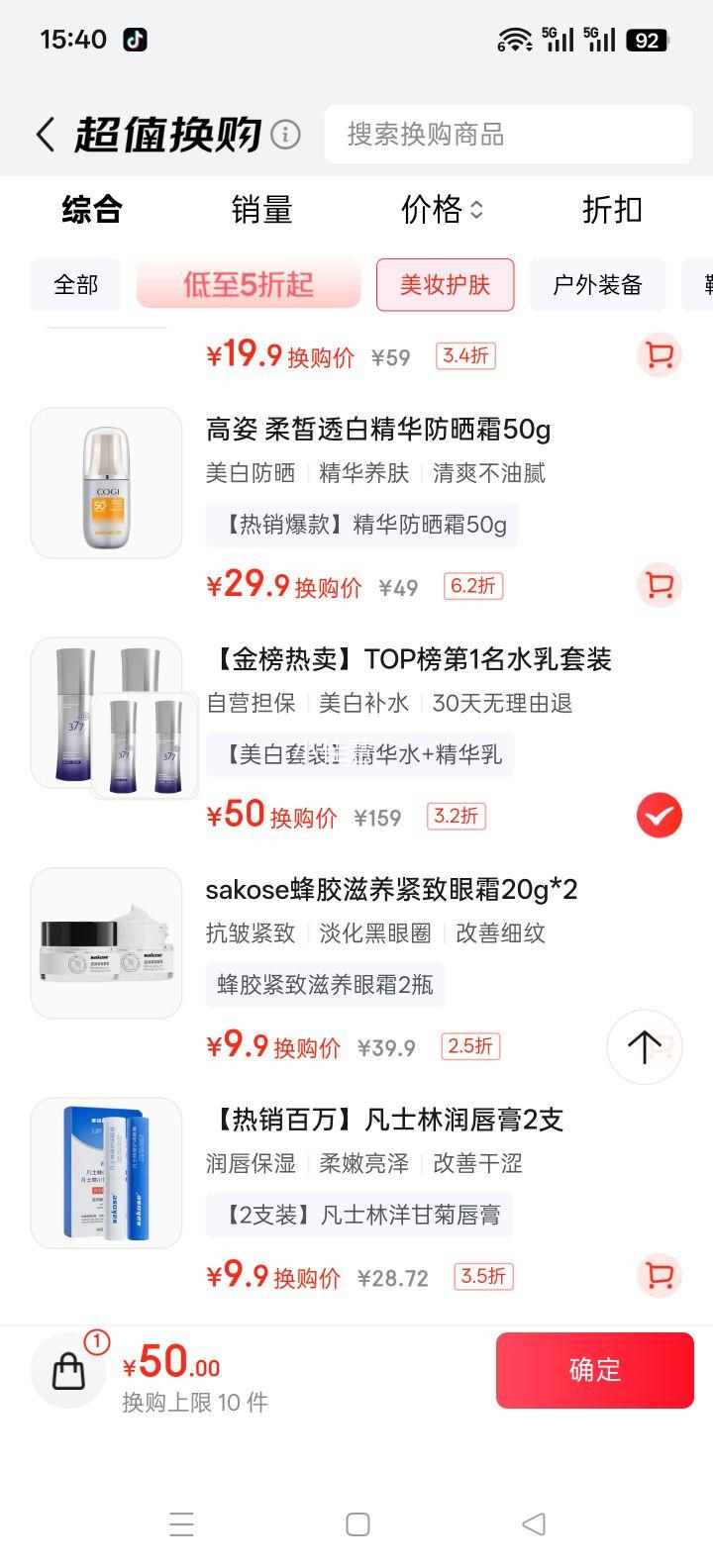Image resolution: width=713 pixels, height=1568 pixels.
Task: Sort products by 价格
Action: tap(442, 210)
